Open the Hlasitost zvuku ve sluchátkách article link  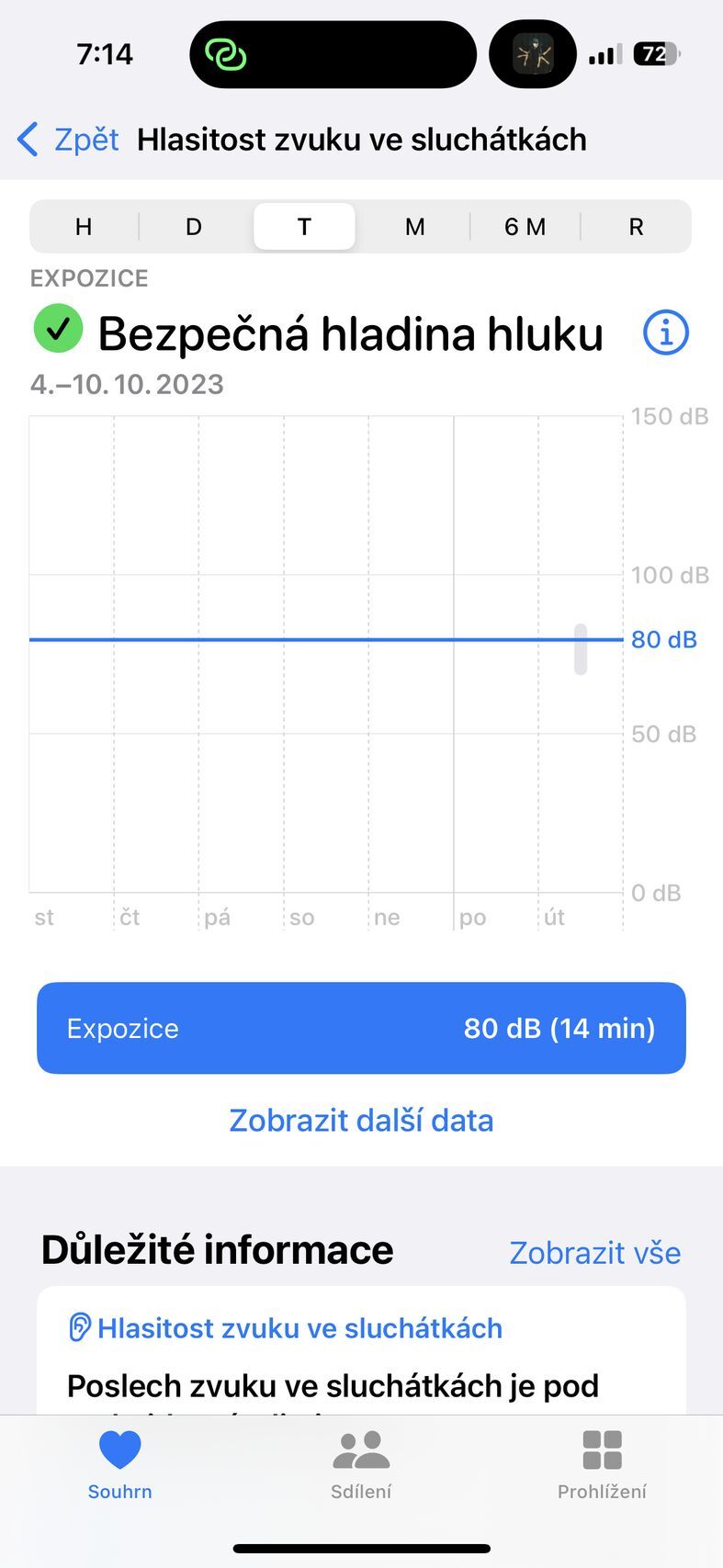click(296, 1328)
